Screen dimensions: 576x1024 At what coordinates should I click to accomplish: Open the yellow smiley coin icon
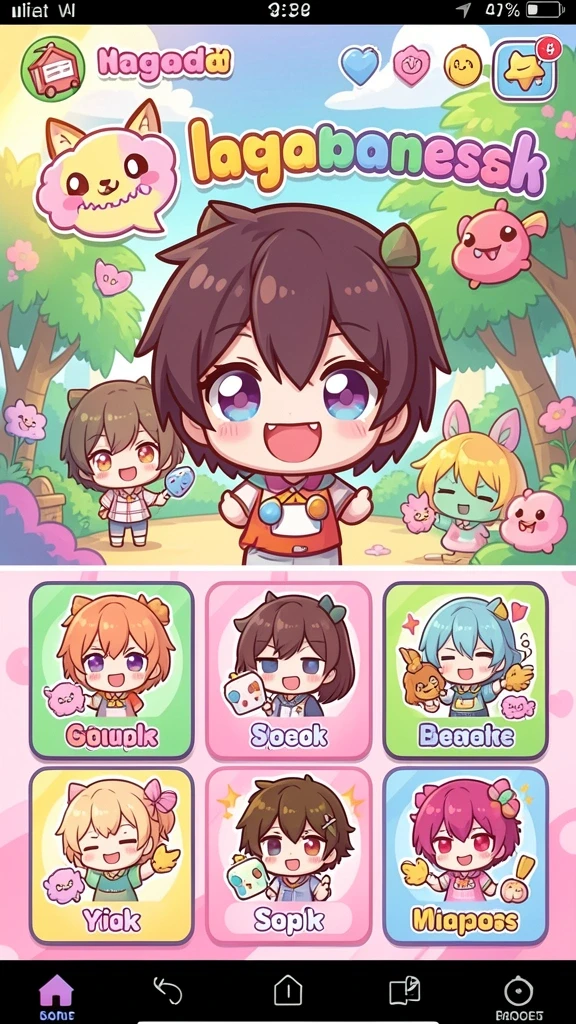(x=463, y=67)
